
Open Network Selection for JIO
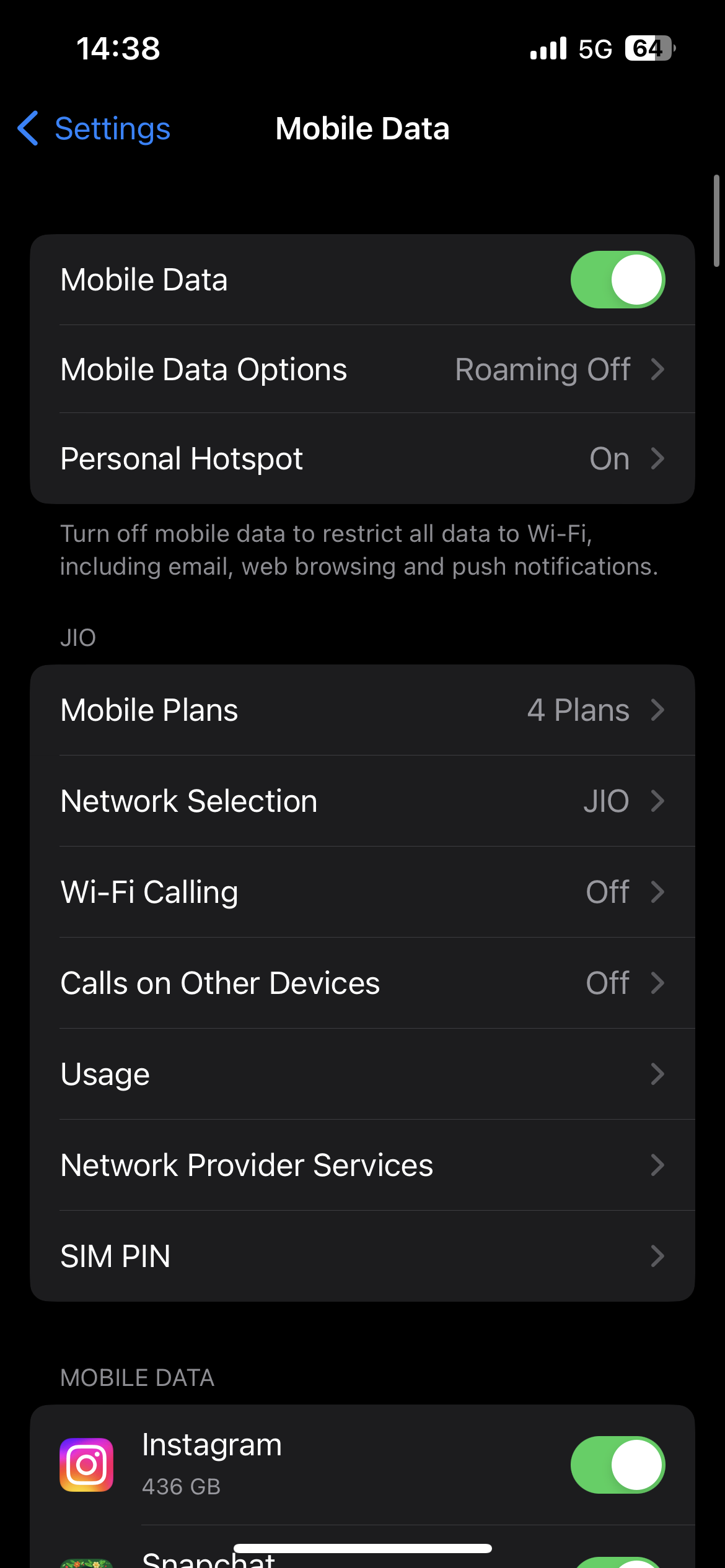coord(362,800)
